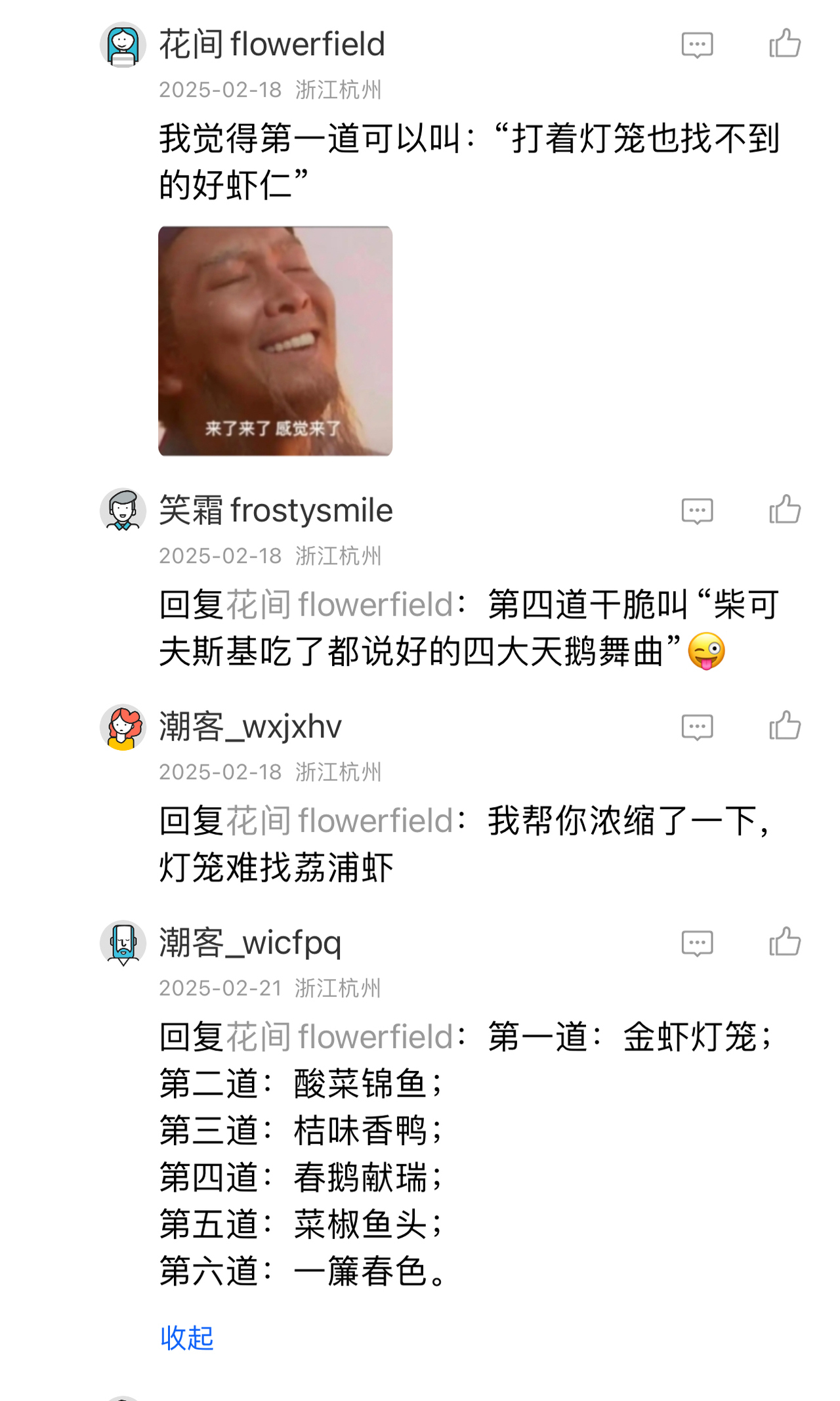Reply to 笑霜 frostysmile's comment

tap(697, 511)
